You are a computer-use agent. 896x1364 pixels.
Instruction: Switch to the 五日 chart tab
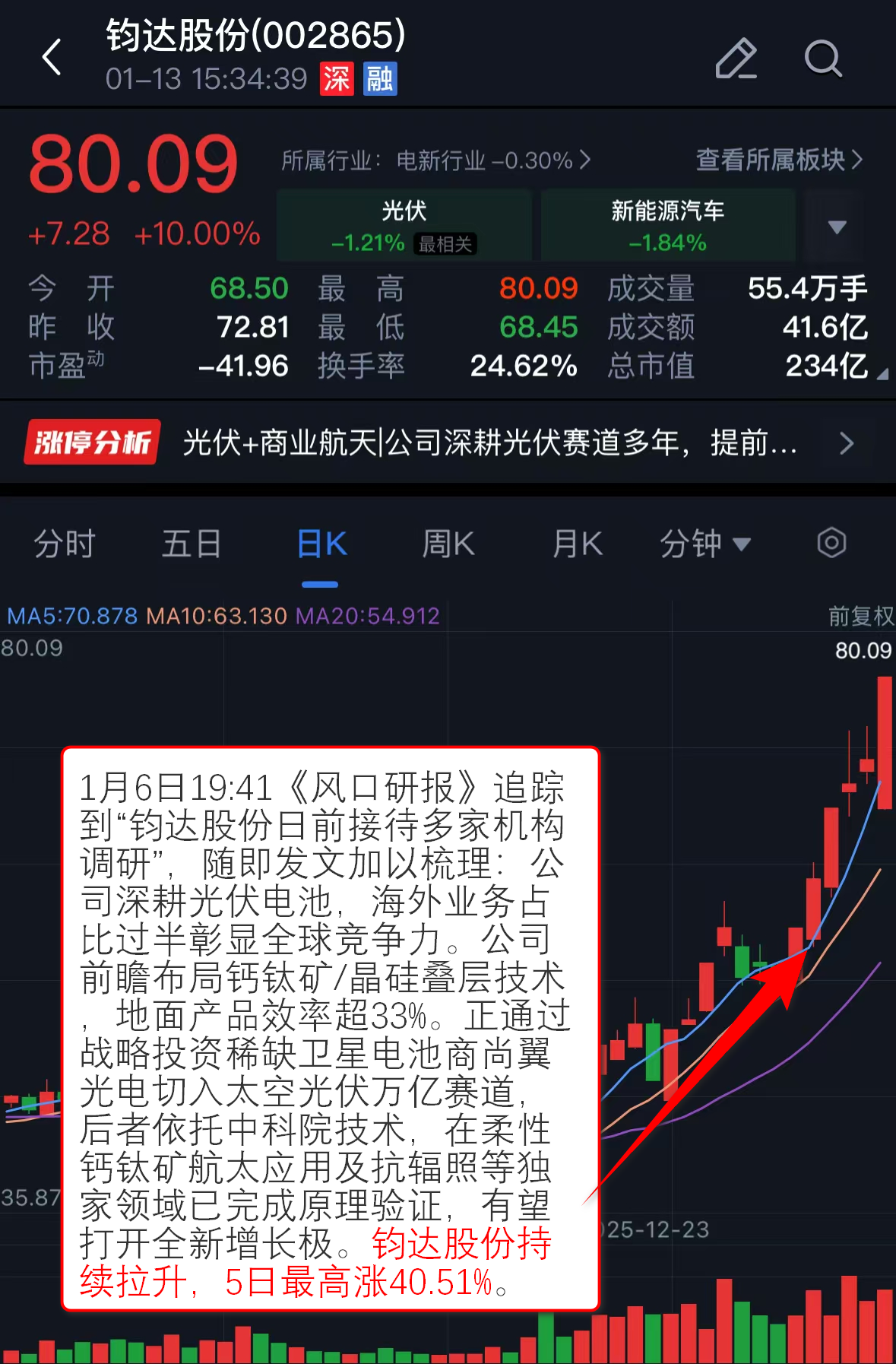coord(192,544)
